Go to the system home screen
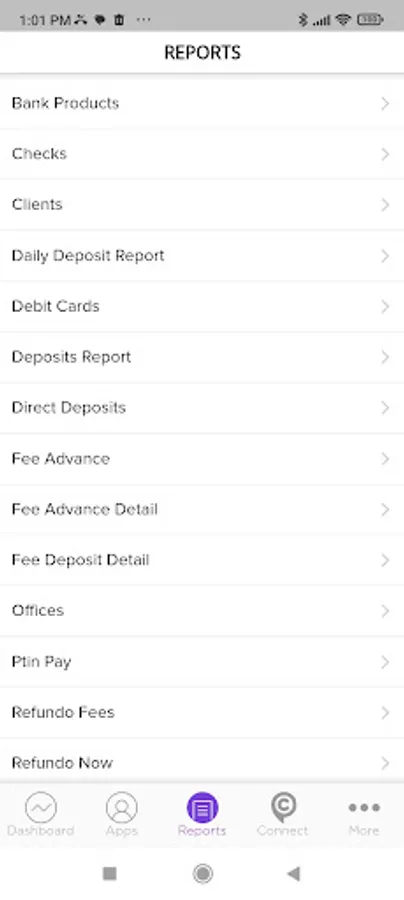This screenshot has width=404, height=900. click(203, 874)
